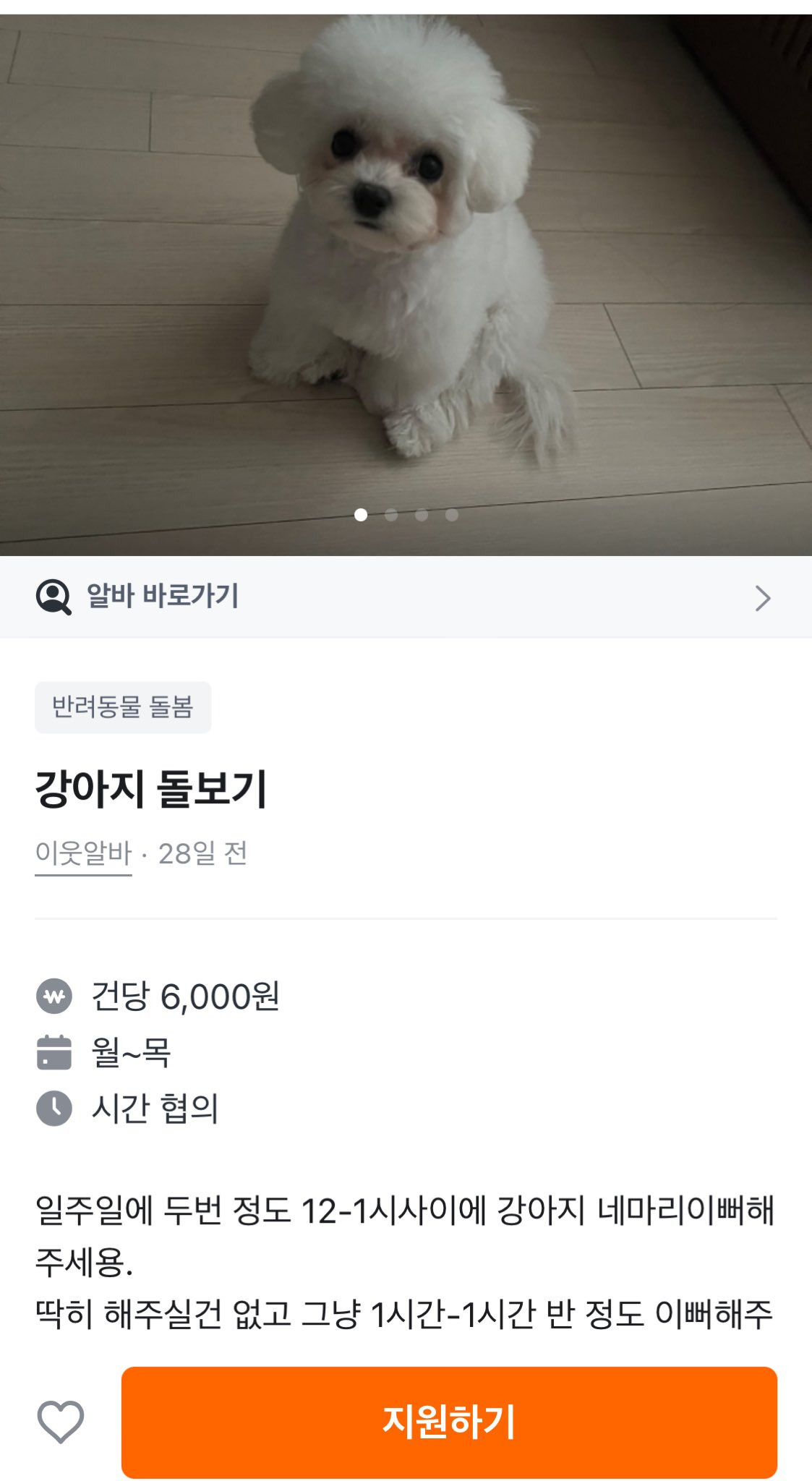Select the first carousel dot indicator
Screen dimensions: 812x1481
click(360, 515)
